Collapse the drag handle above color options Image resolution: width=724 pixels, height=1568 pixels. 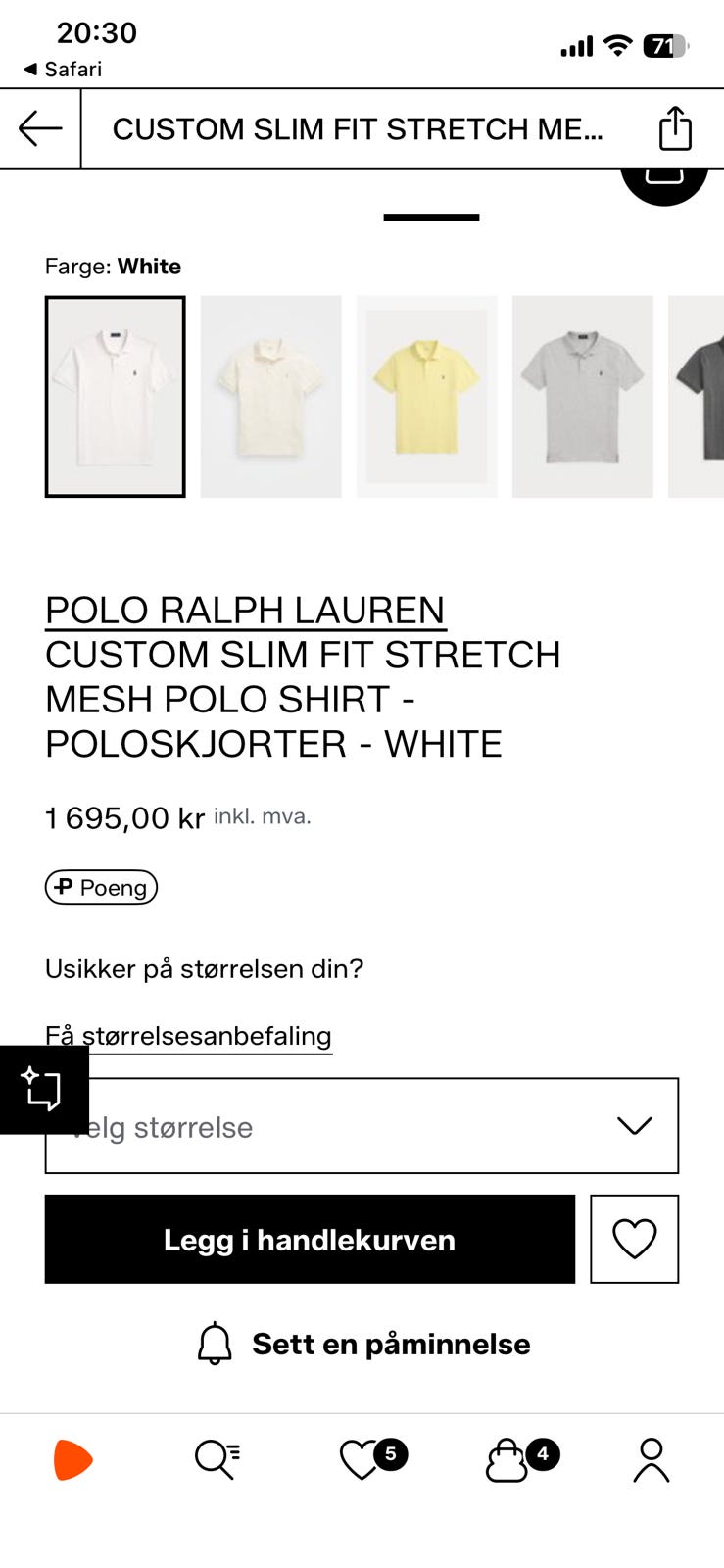tap(431, 214)
